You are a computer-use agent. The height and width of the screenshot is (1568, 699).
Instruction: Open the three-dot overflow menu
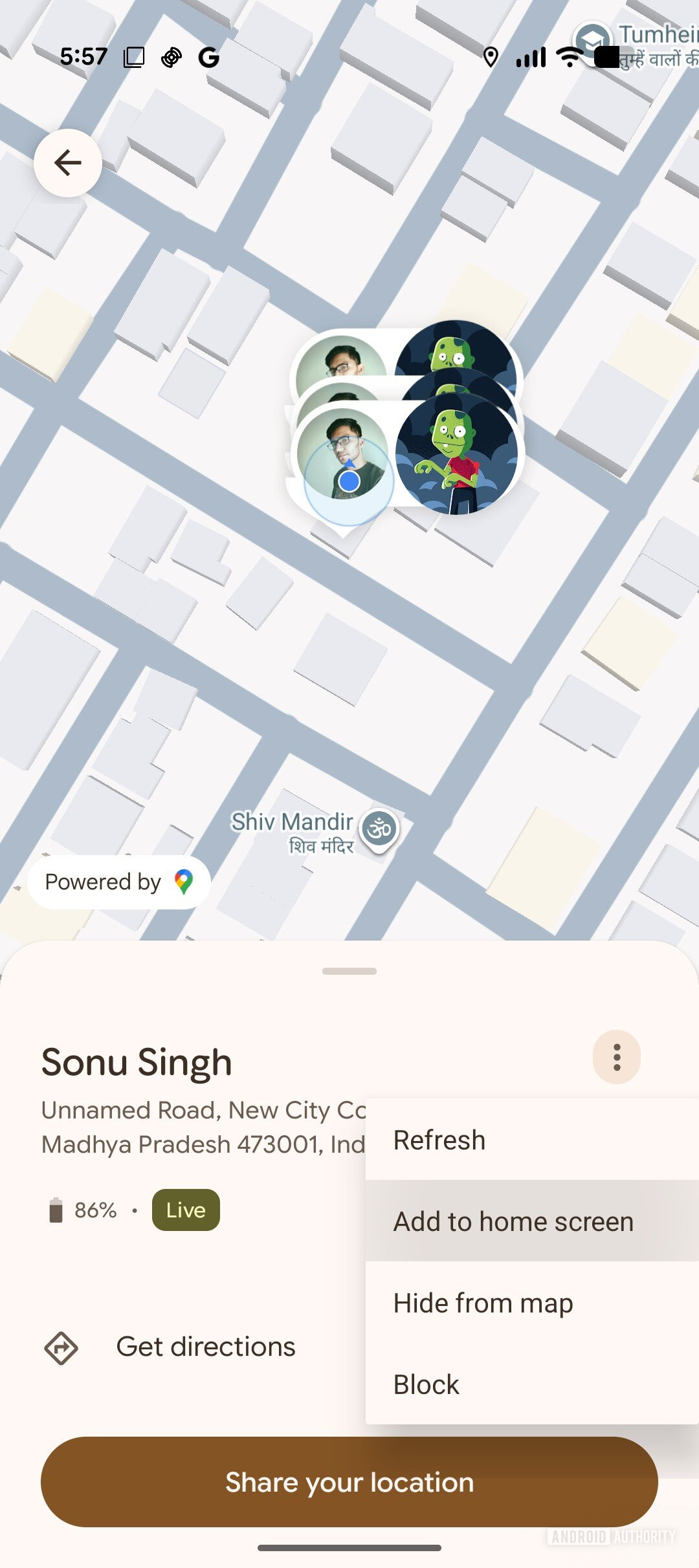[x=616, y=1057]
